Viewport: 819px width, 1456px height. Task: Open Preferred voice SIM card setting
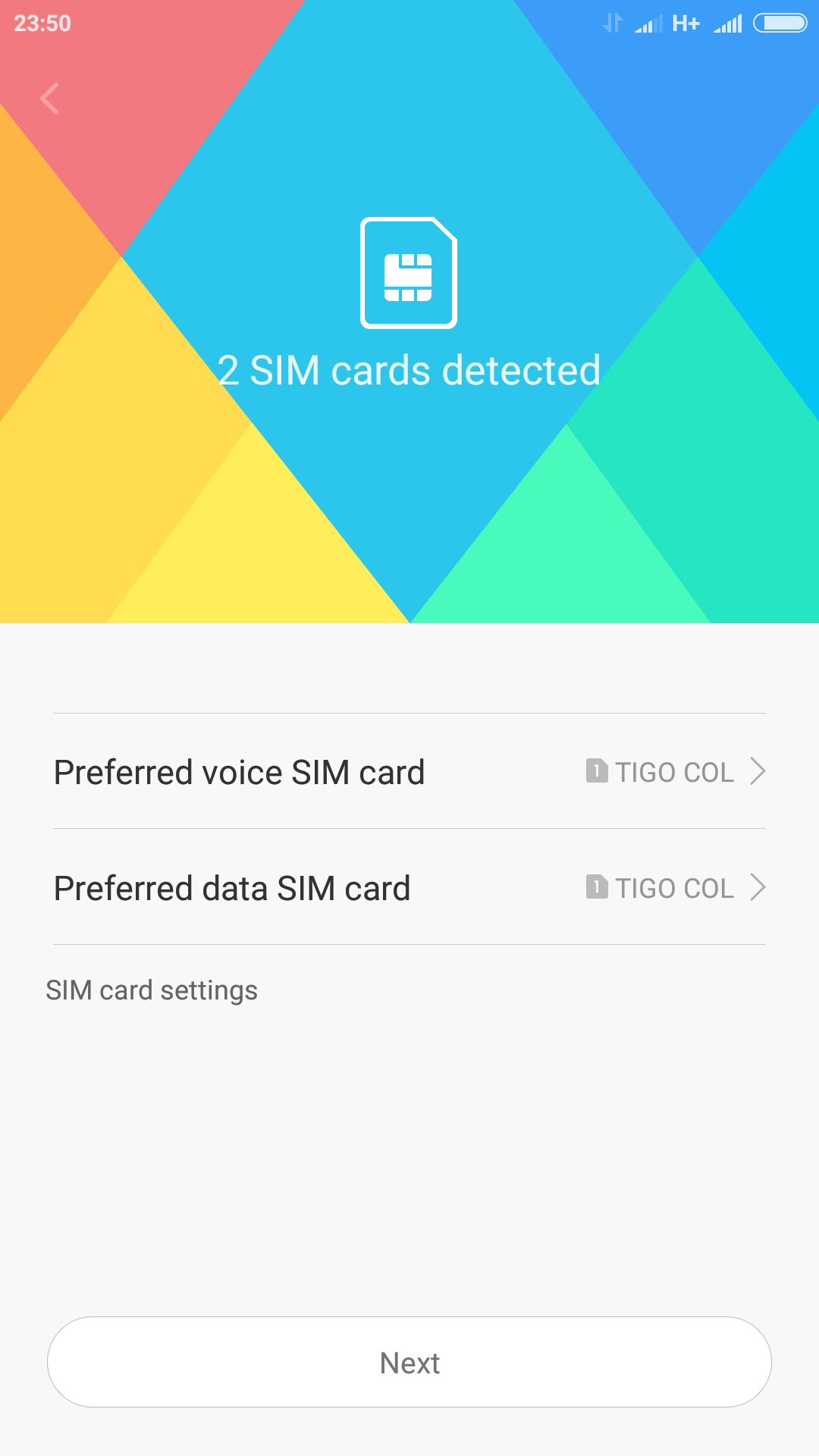click(409, 771)
